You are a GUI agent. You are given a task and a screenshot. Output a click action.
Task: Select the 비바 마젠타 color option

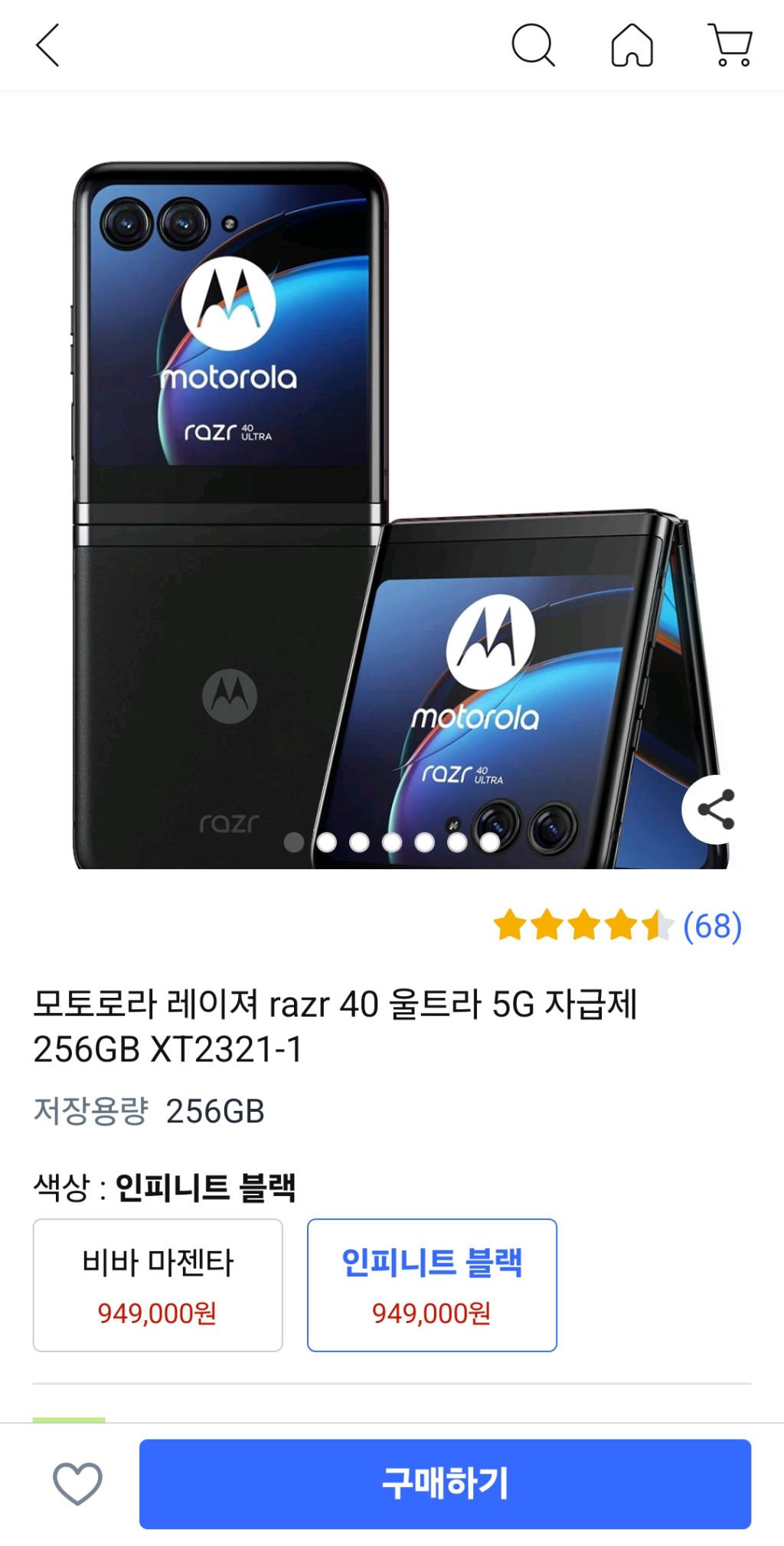(158, 1285)
